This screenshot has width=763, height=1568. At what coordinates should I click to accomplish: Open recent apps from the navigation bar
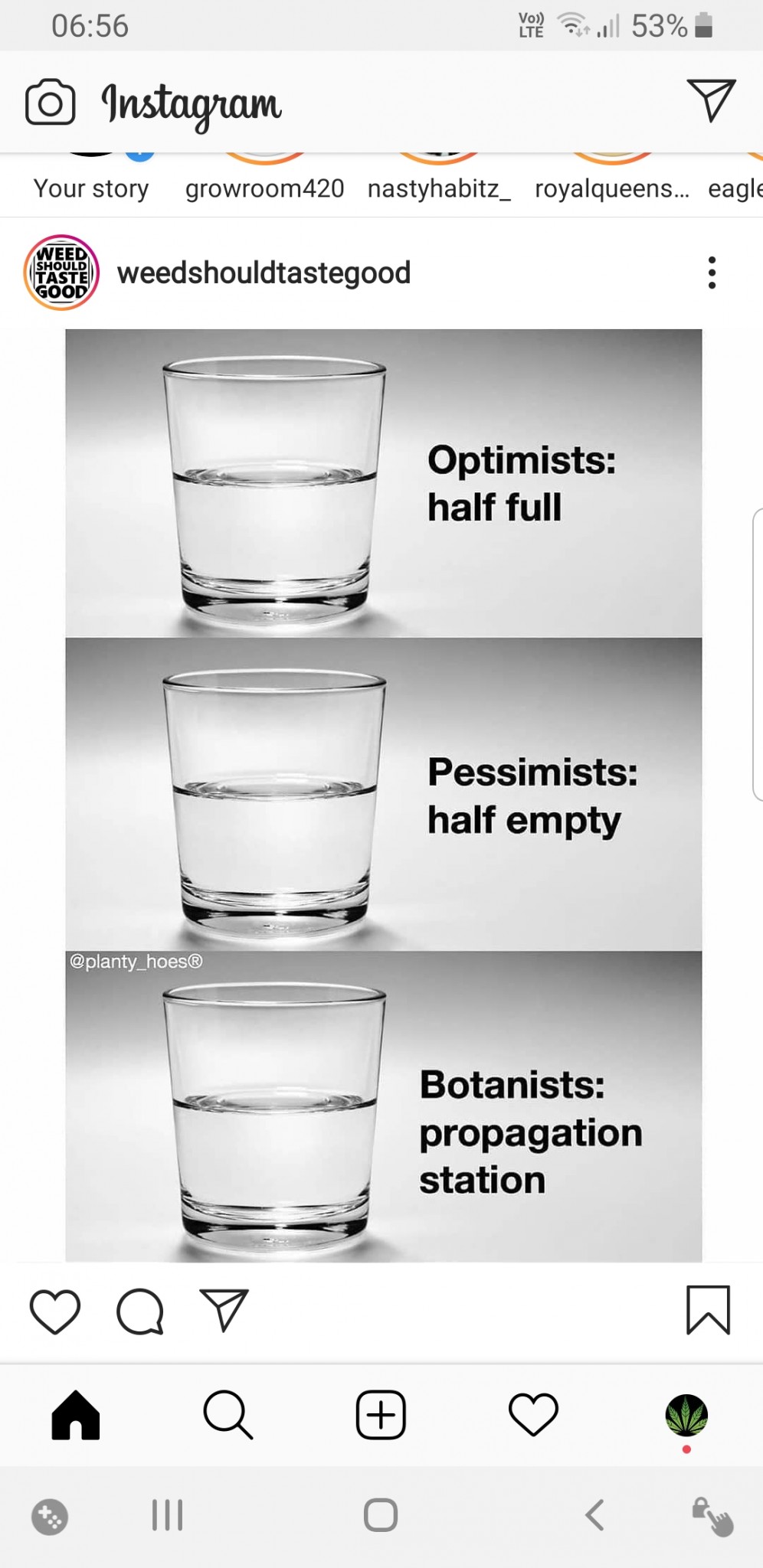click(167, 1514)
